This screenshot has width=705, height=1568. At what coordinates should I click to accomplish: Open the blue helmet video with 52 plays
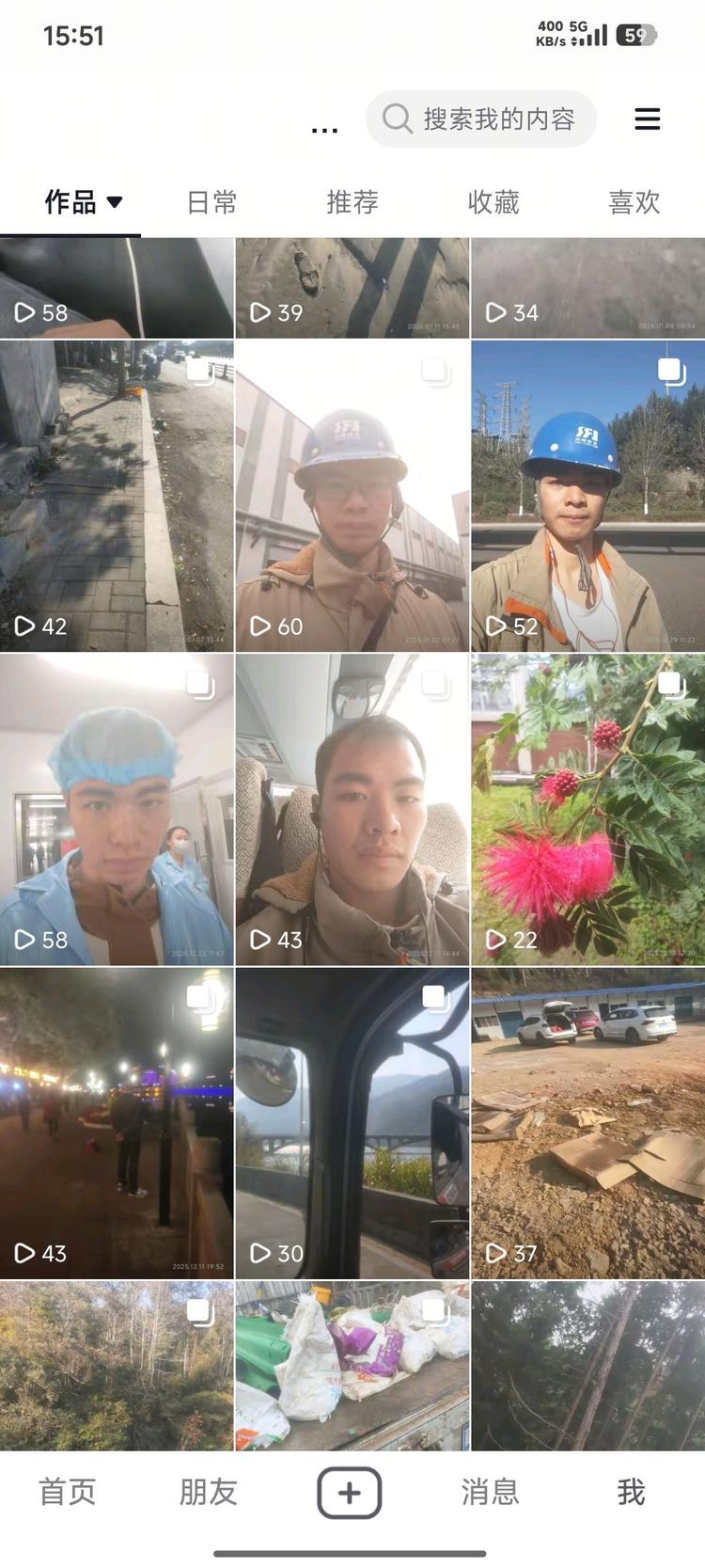pyautogui.click(x=587, y=496)
